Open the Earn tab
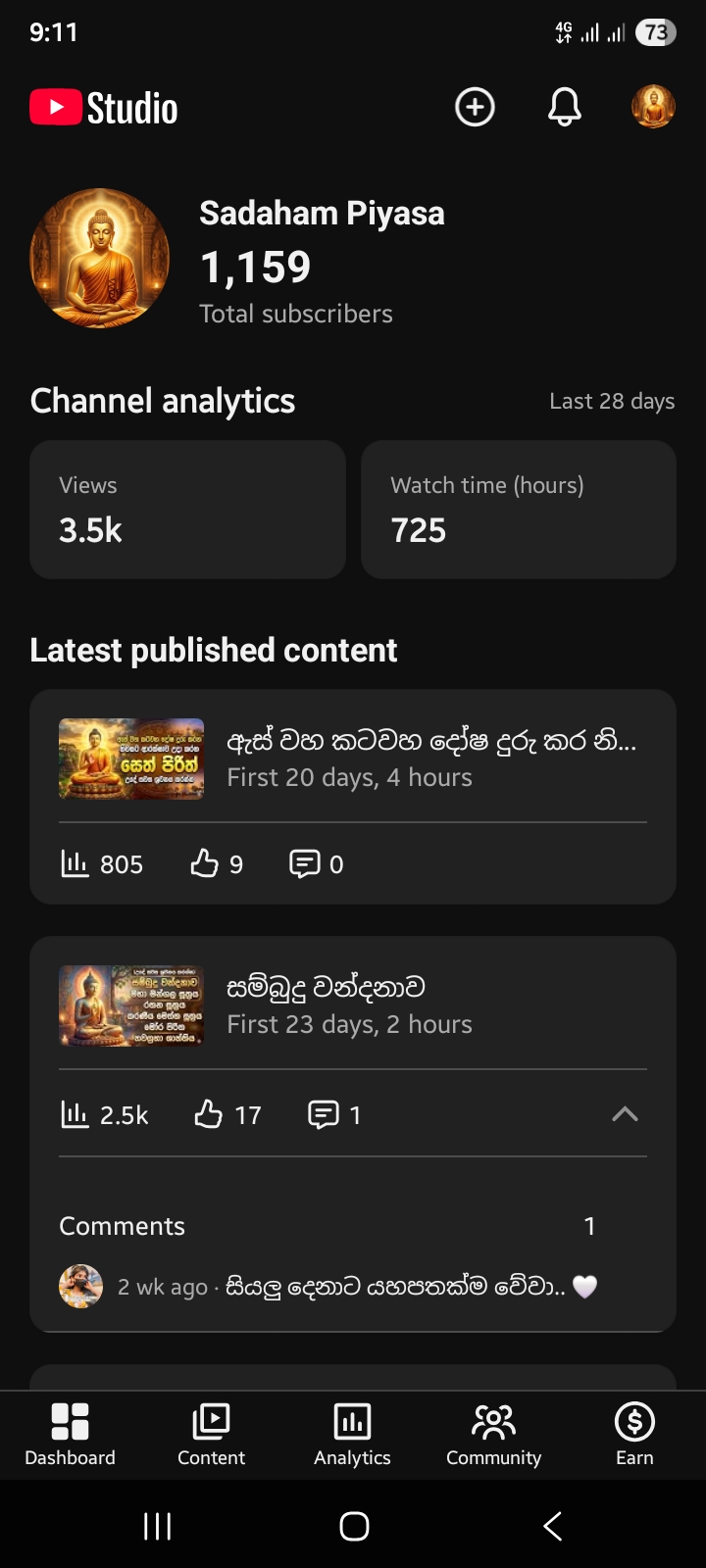The image size is (706, 1568). coord(634,1434)
